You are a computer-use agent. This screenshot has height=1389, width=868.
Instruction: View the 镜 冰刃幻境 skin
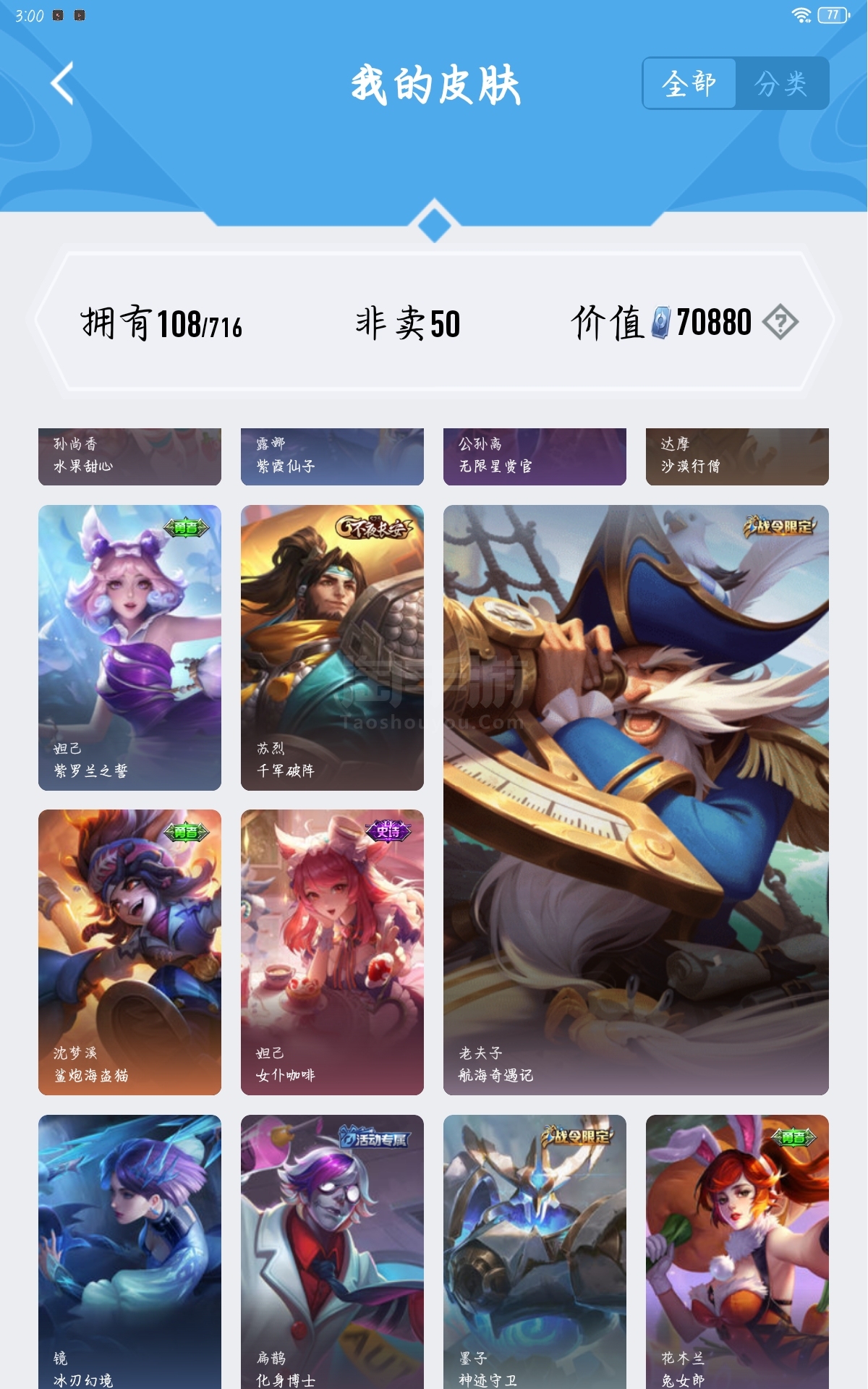point(129,1252)
